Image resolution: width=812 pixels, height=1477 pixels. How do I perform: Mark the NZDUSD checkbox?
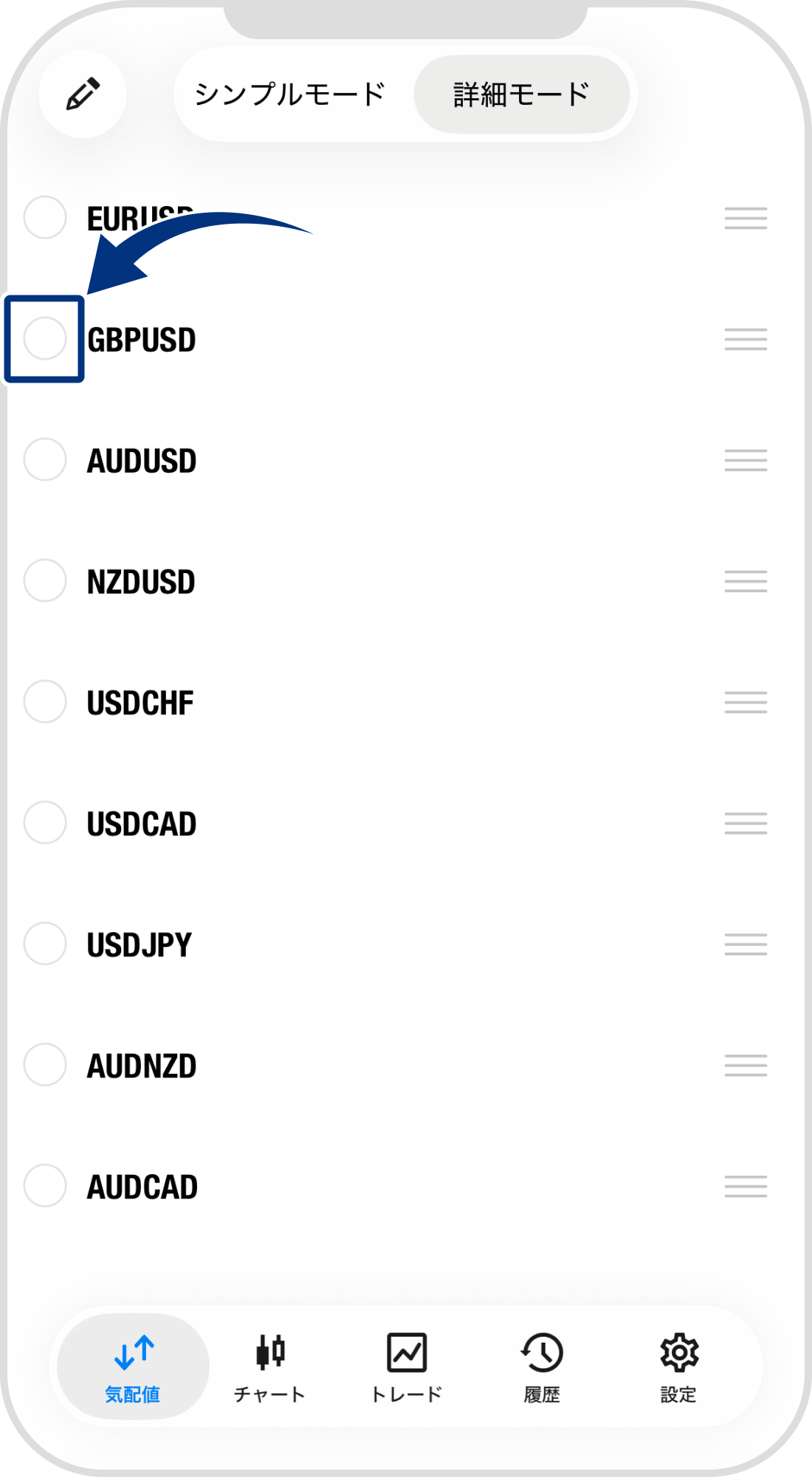[45, 581]
